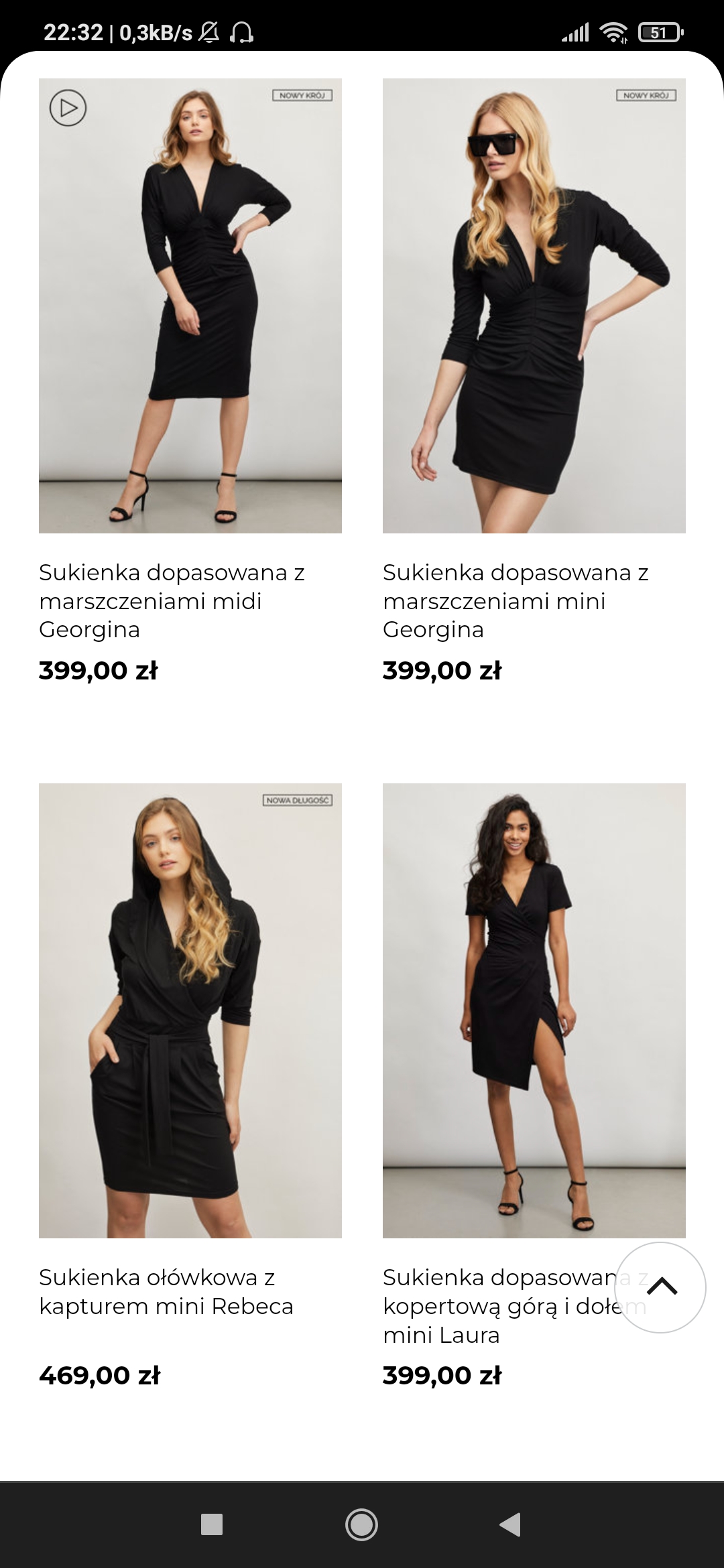
Task: Open Georgina mini dress product card
Action: (534, 306)
